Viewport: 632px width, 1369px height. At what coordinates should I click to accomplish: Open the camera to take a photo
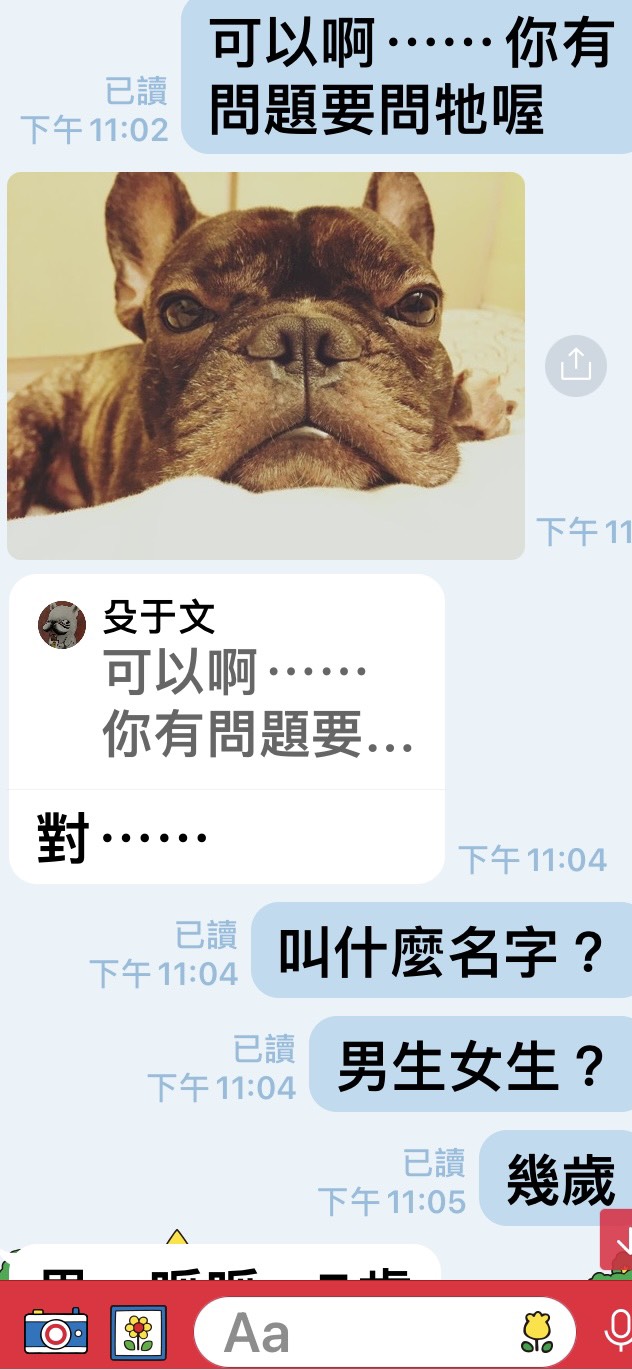pyautogui.click(x=55, y=1332)
